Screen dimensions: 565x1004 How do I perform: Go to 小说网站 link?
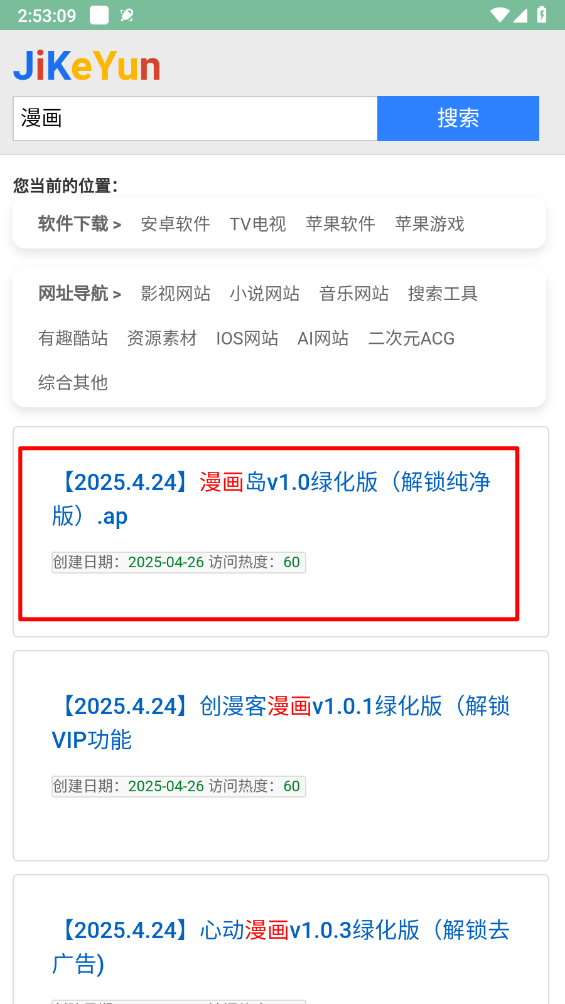[x=265, y=294]
